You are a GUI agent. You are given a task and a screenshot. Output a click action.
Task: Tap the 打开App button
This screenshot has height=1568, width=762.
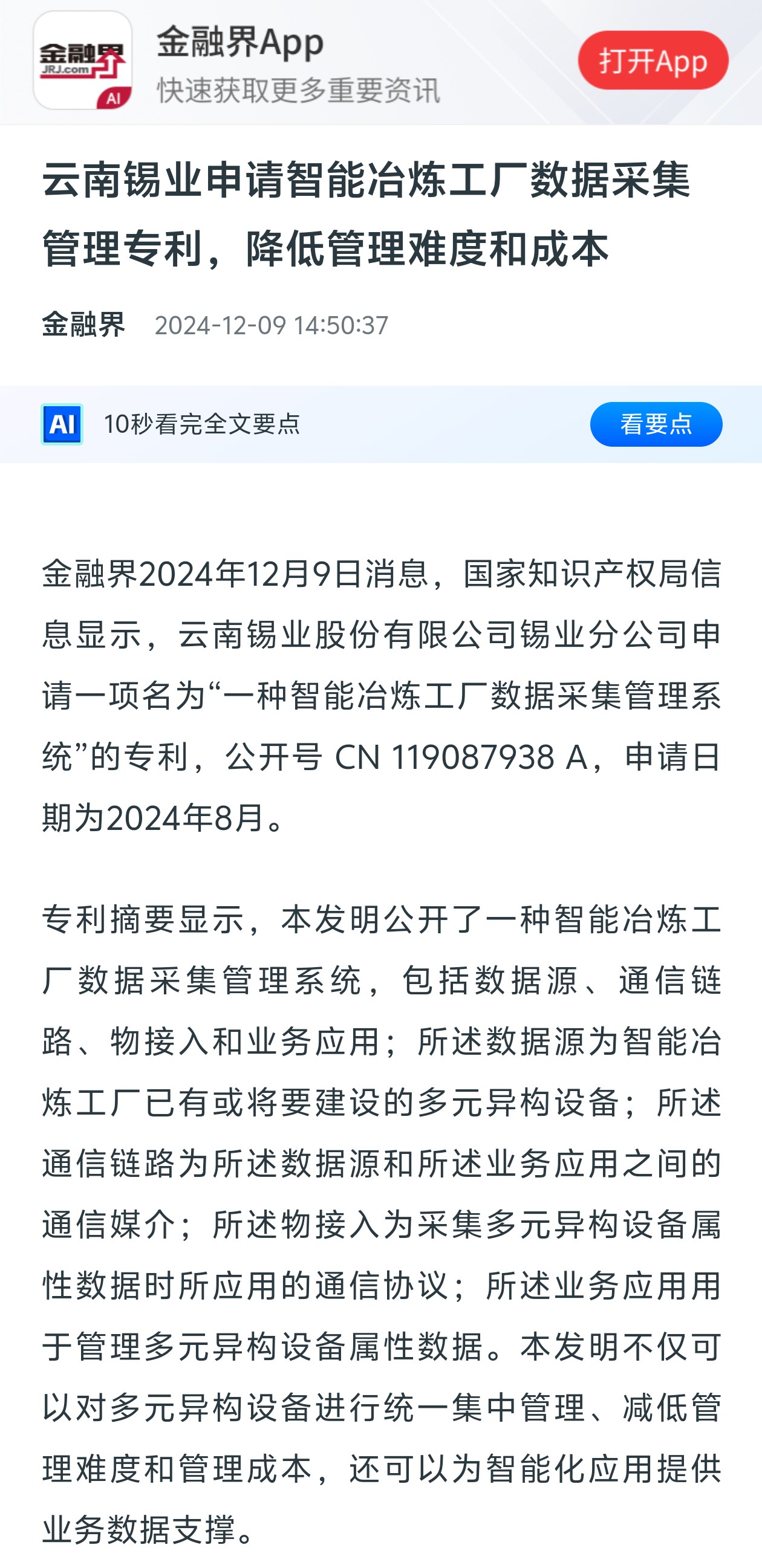pyautogui.click(x=653, y=60)
